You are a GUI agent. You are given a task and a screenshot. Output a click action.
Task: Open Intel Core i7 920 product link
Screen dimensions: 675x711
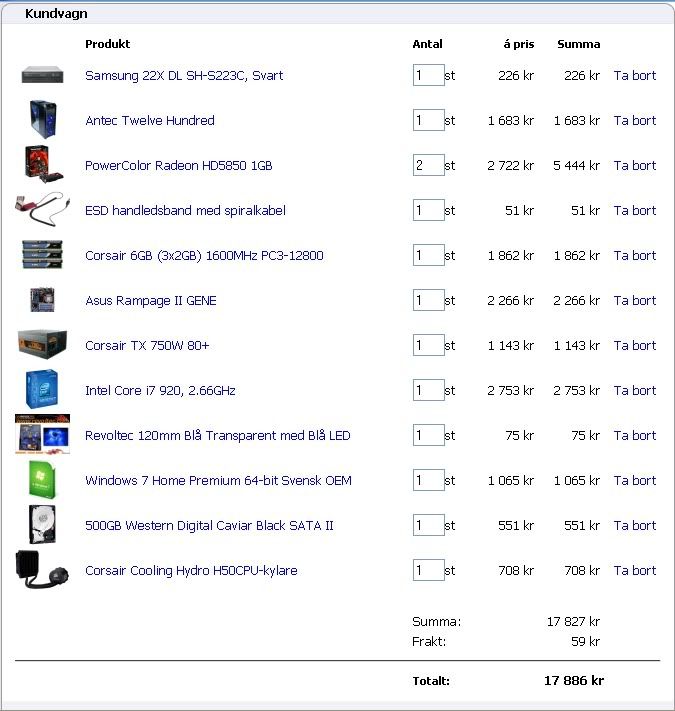tap(160, 391)
